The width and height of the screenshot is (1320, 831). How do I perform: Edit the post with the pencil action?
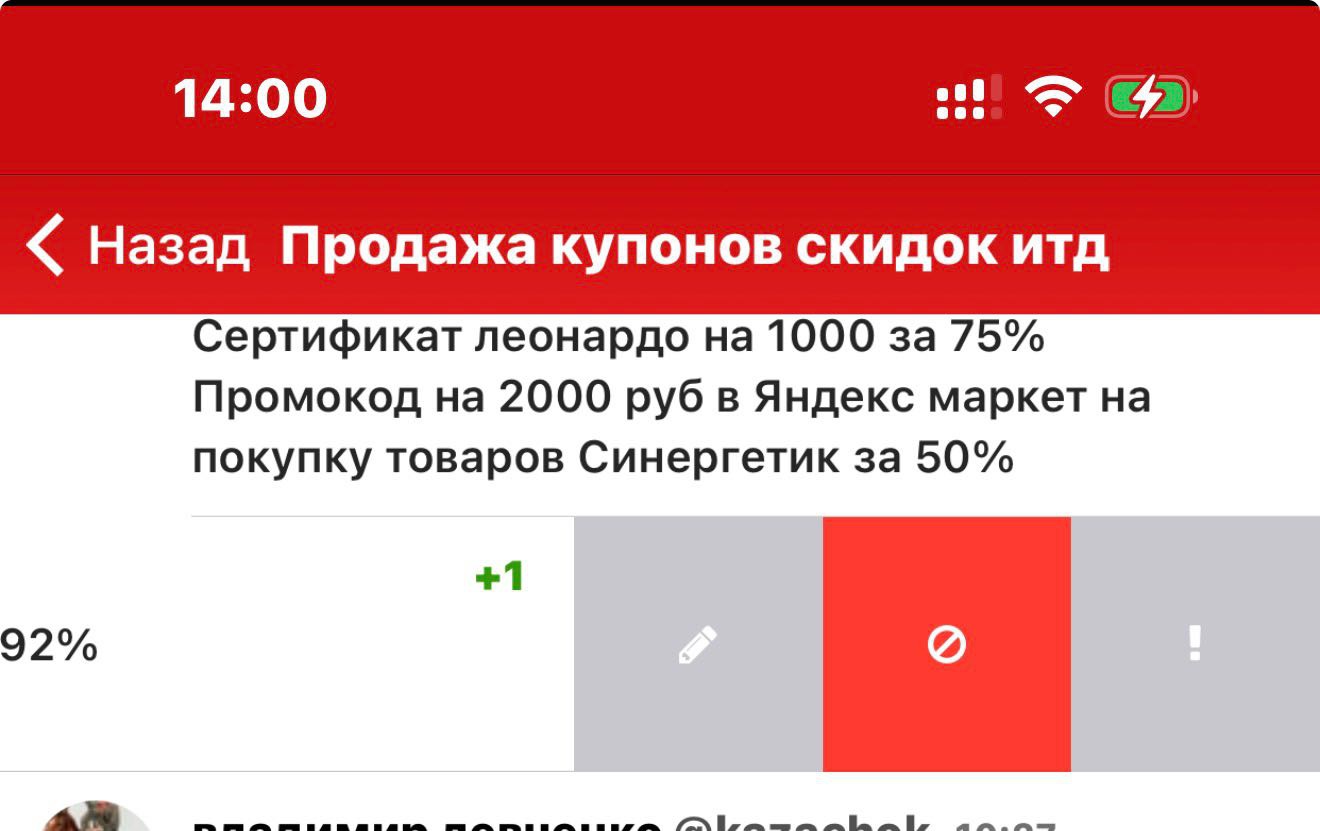tap(698, 644)
